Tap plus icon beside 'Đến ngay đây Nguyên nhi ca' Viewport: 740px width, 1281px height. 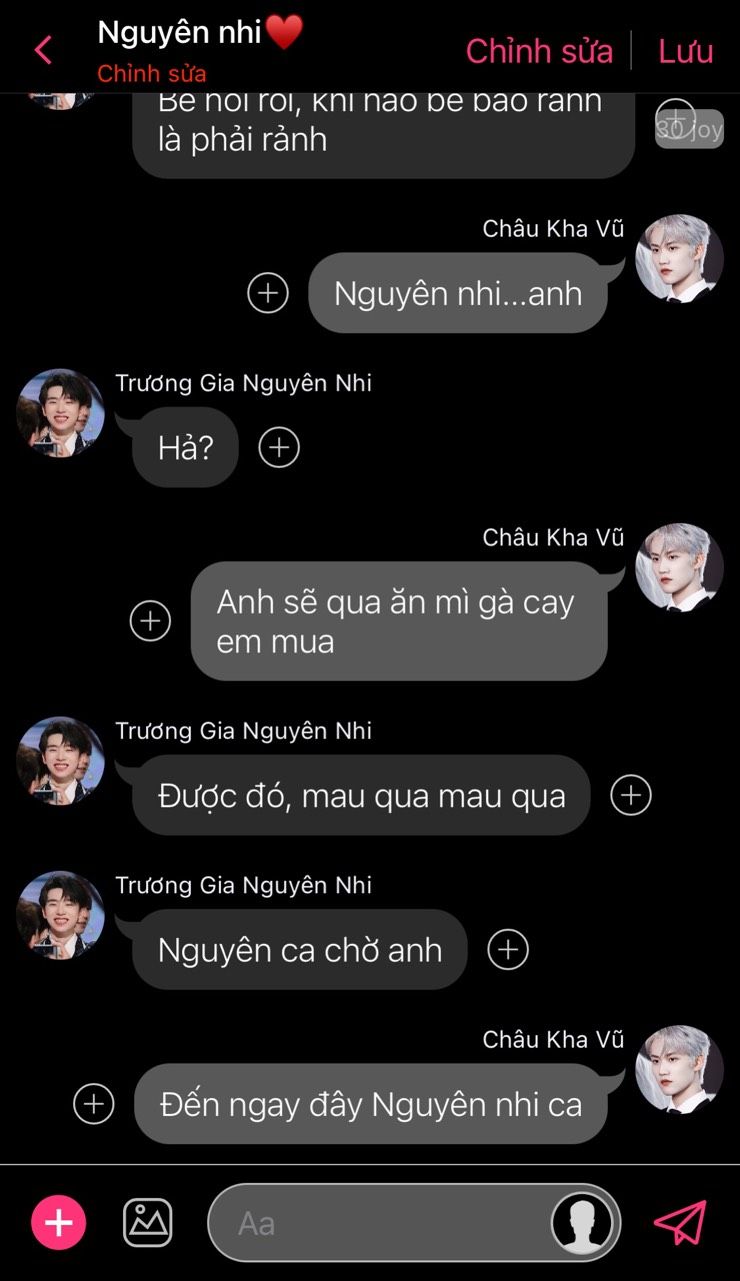tap(94, 1104)
